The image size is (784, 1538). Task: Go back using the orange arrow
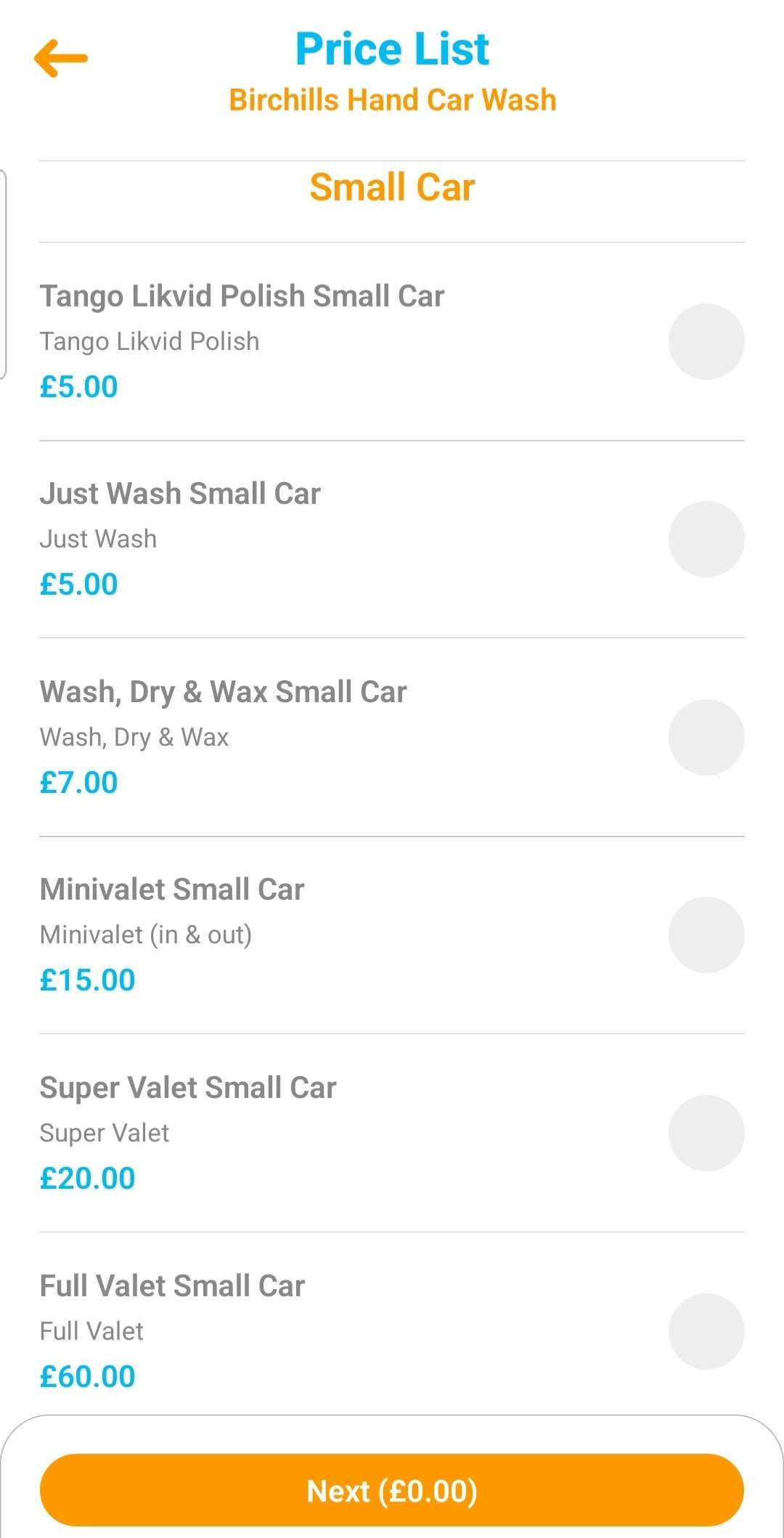[x=61, y=58]
